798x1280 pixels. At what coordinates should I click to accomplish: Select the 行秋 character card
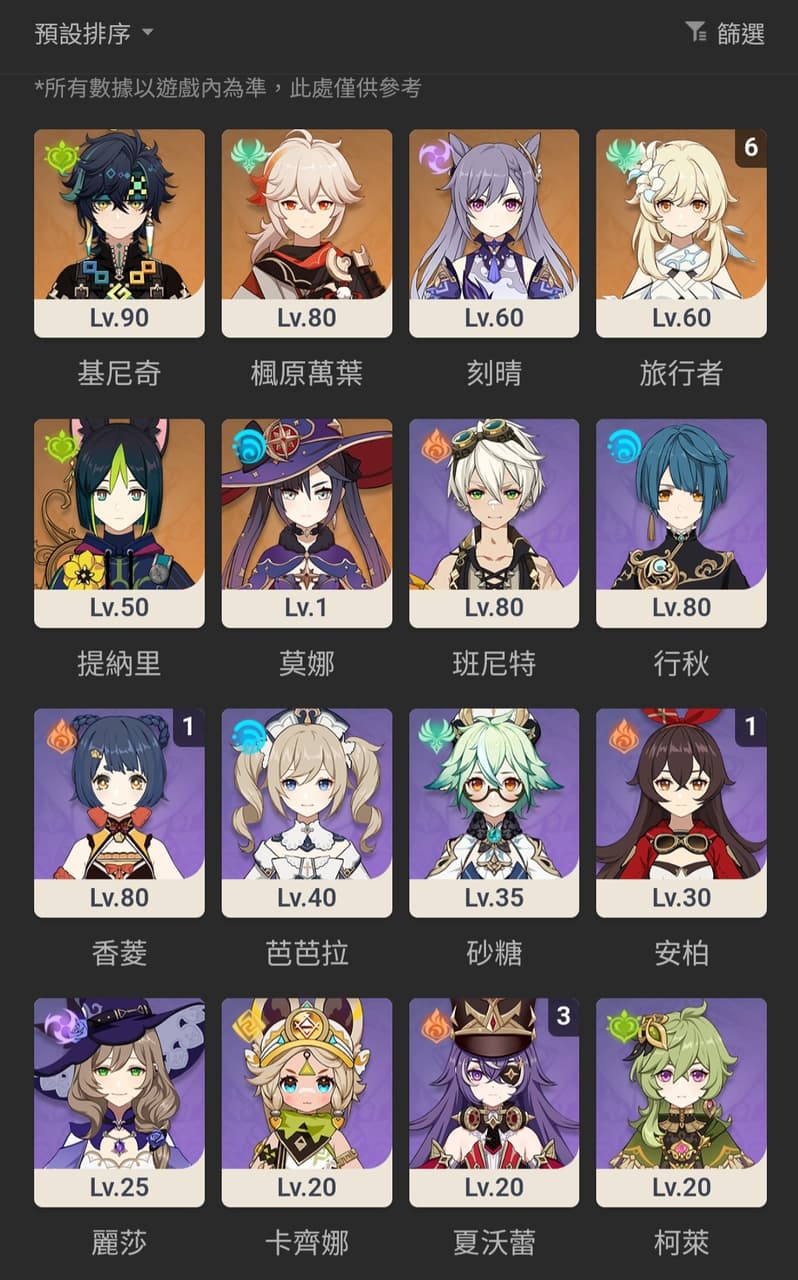681,523
